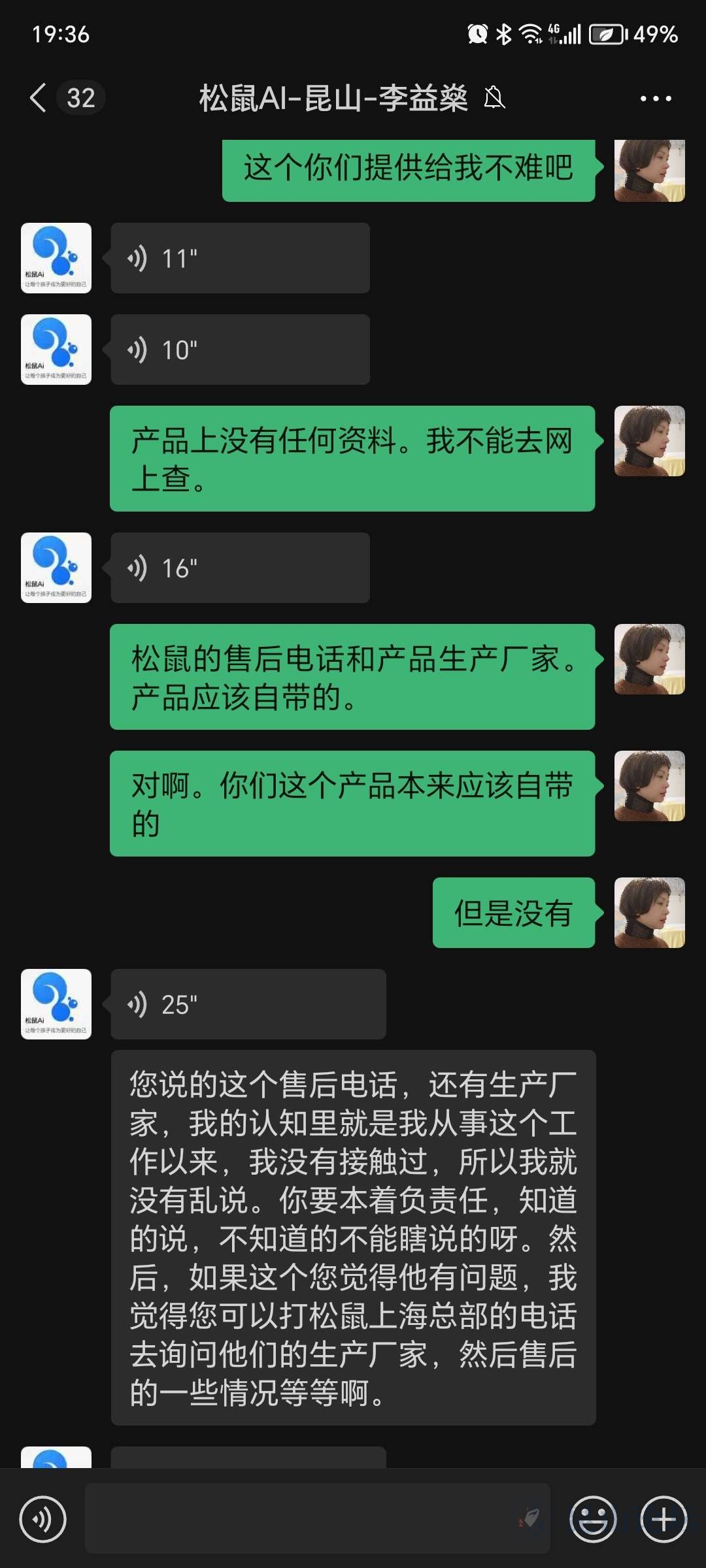Go back to the chat list
Viewport: 706px width, 1568px height.
pos(39,98)
